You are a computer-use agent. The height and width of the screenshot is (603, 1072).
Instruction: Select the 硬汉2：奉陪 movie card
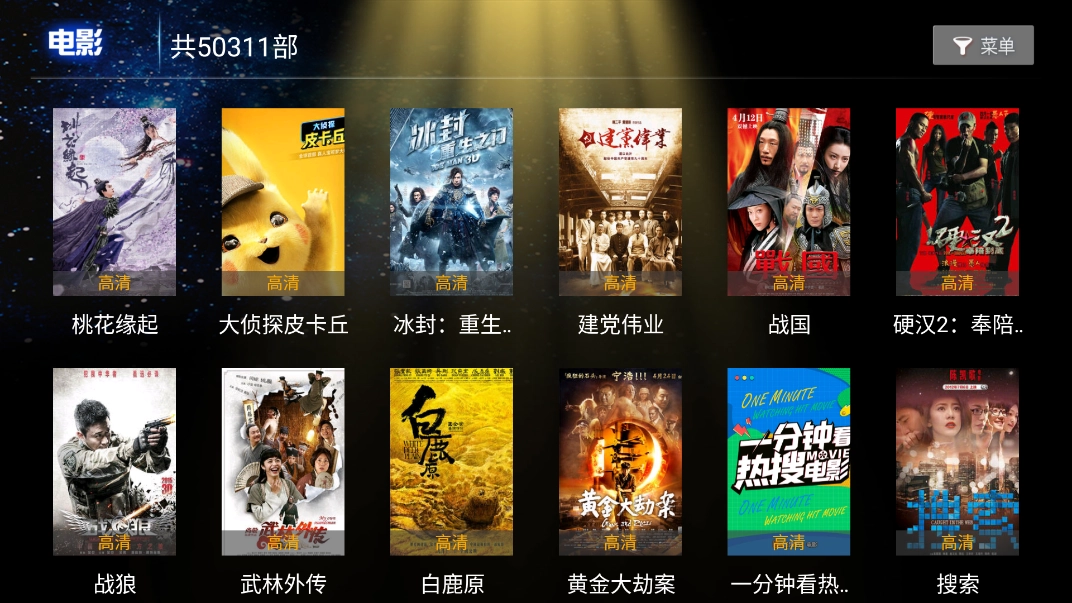click(957, 202)
